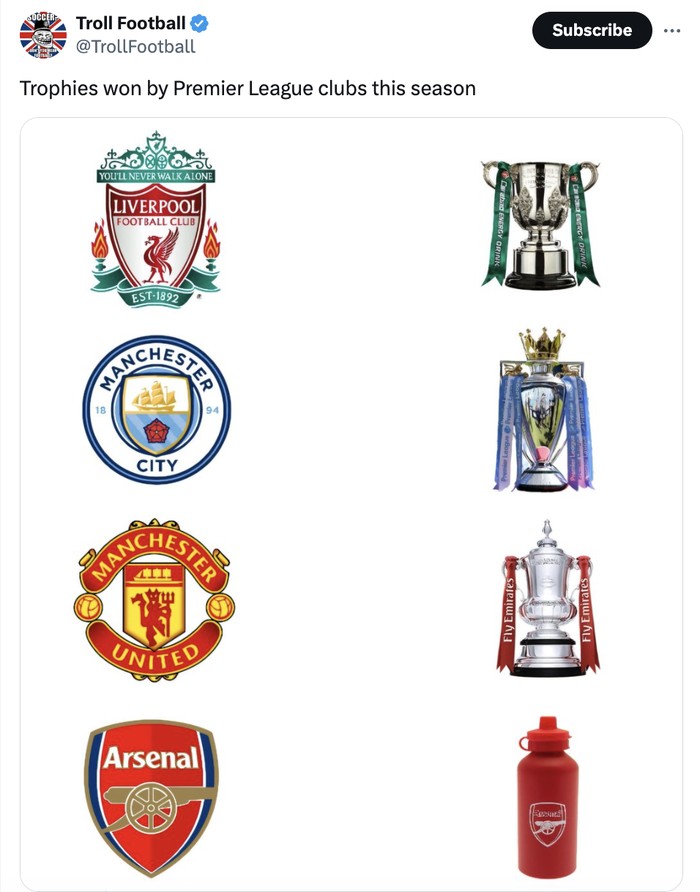Open the post's three-dot overflow menu
Image resolution: width=700 pixels, height=892 pixels.
point(672,30)
